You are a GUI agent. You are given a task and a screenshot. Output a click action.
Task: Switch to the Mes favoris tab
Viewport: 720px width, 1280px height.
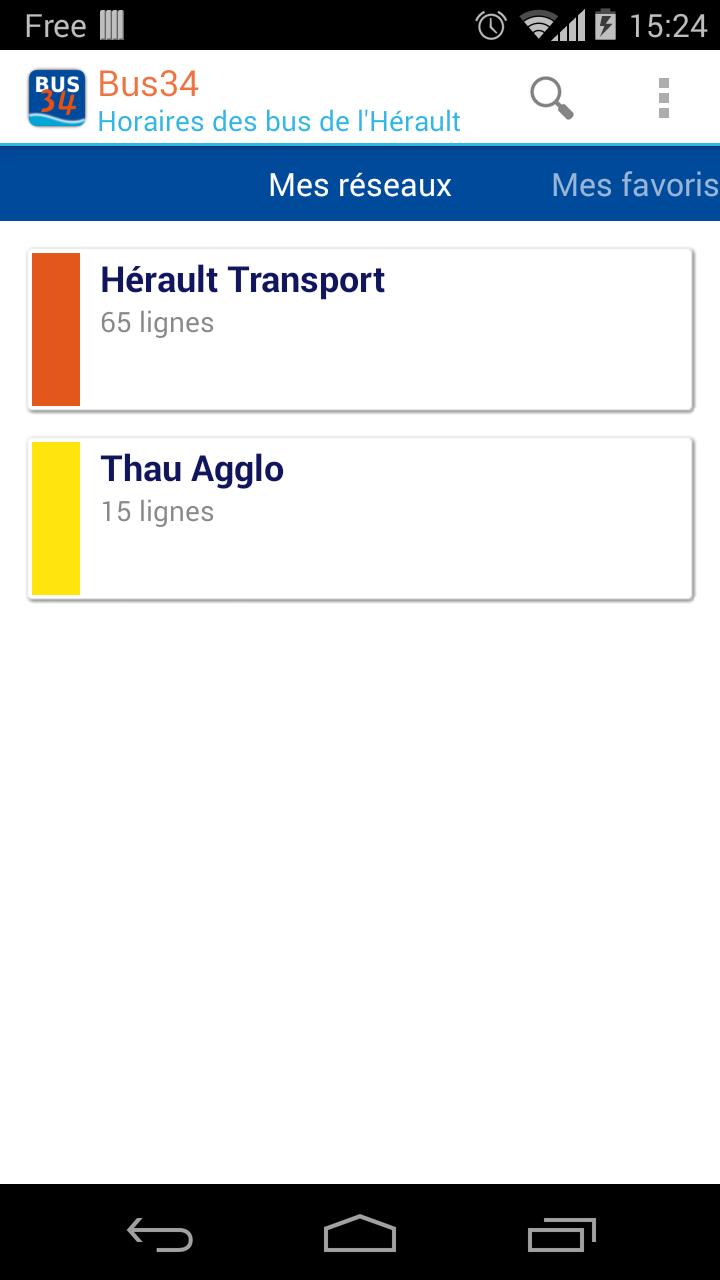pos(634,185)
